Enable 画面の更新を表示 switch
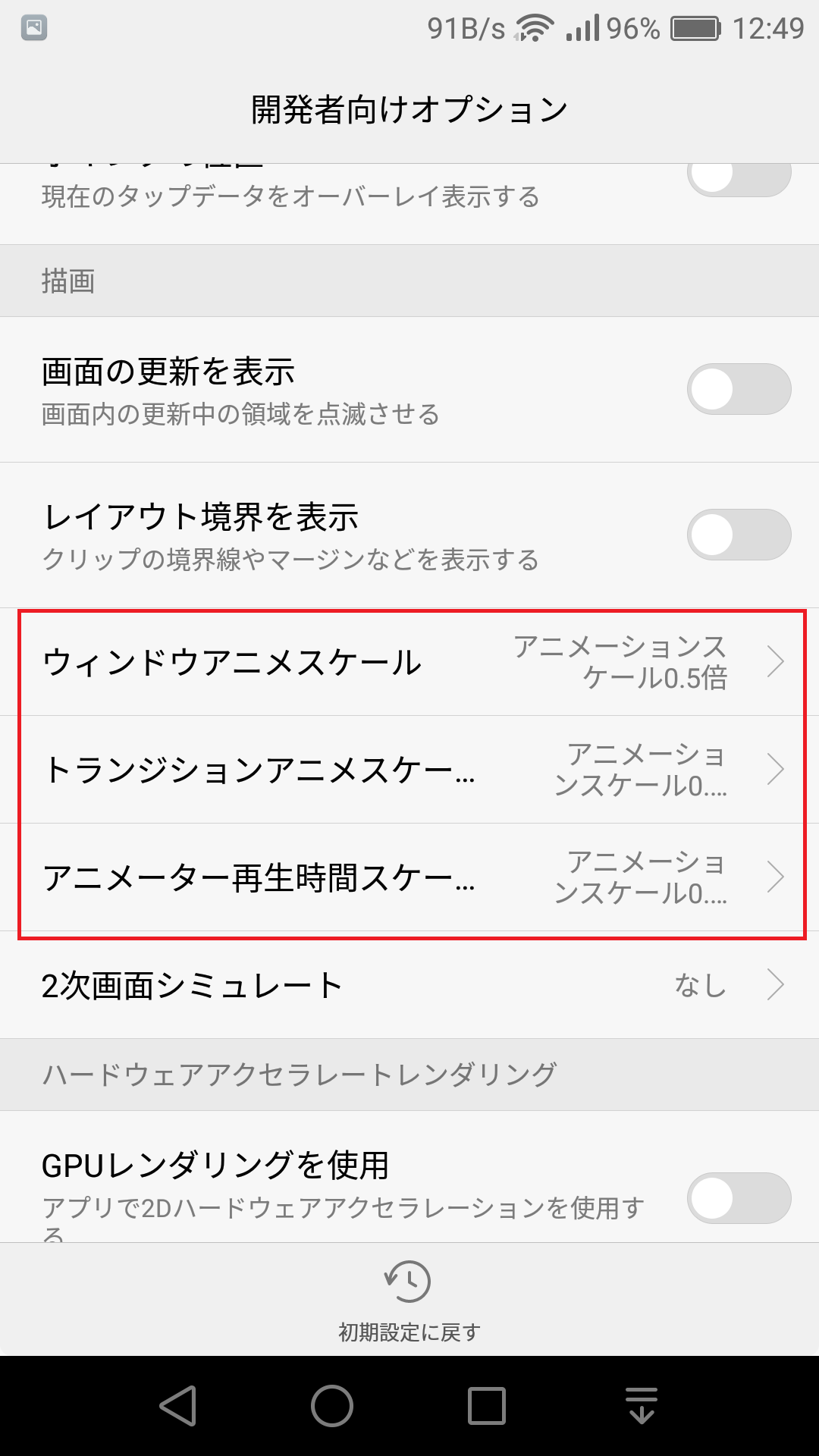 tap(739, 389)
